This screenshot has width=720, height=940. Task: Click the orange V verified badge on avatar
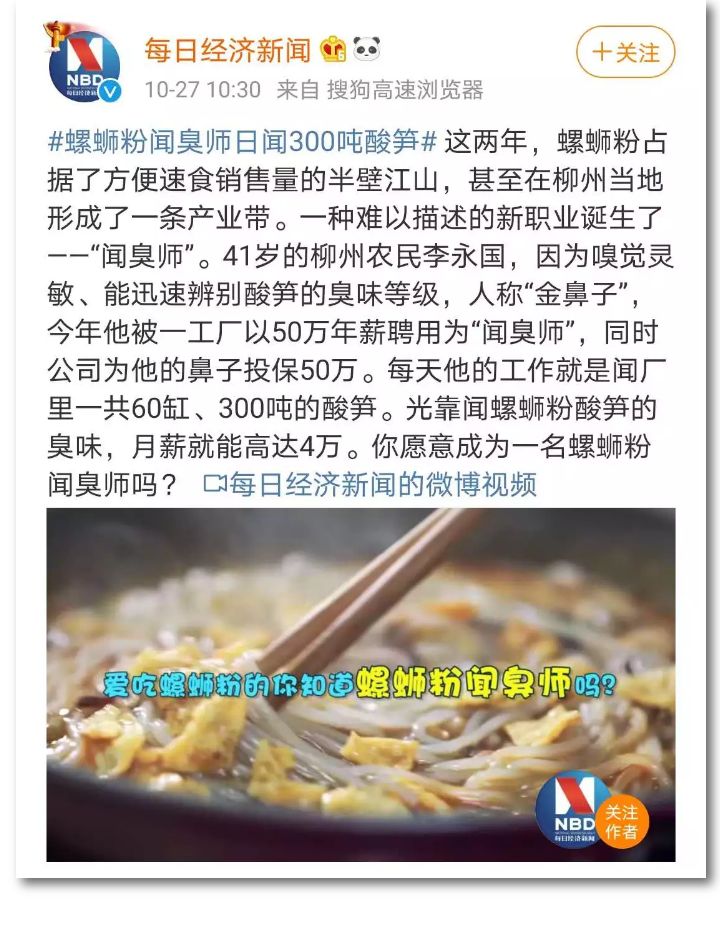click(111, 93)
